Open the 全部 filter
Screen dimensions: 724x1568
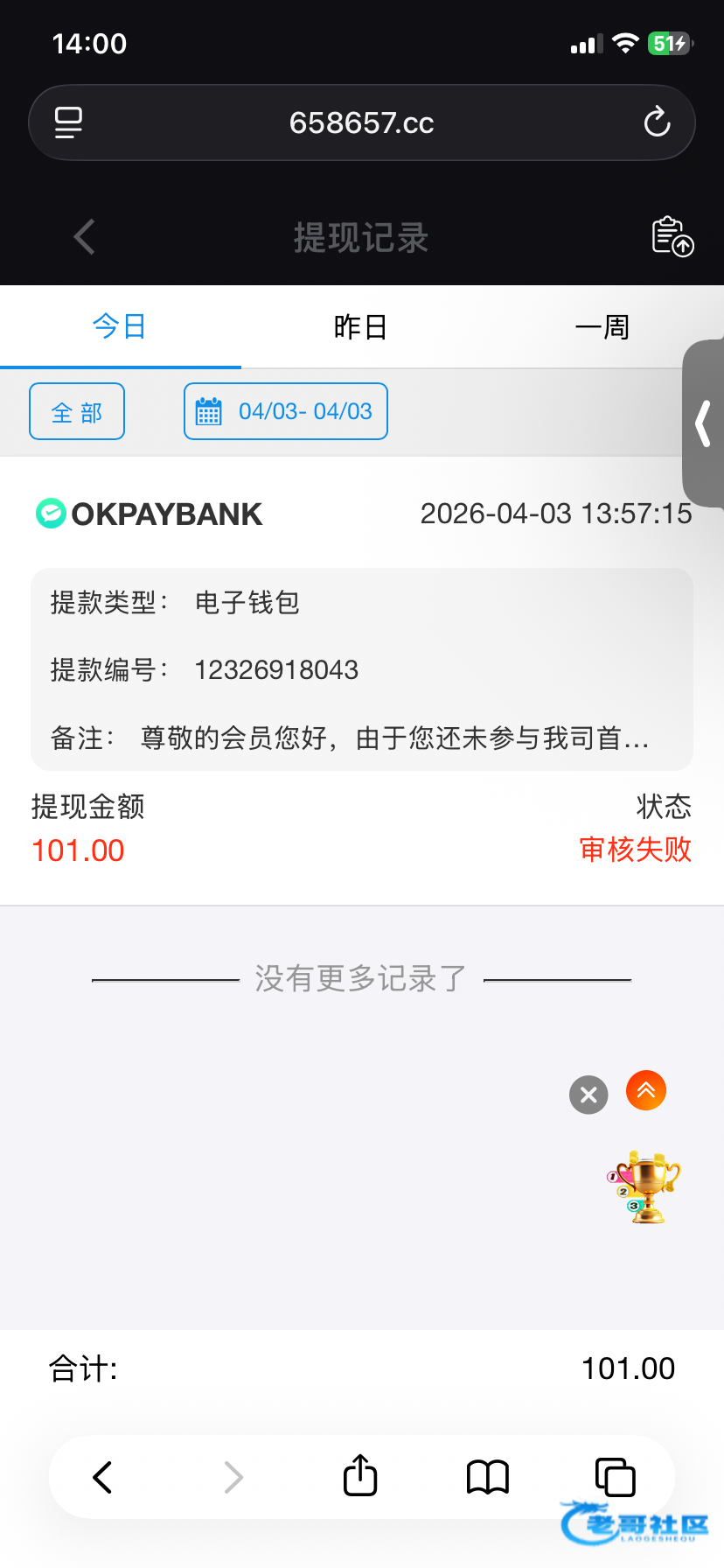(x=77, y=411)
